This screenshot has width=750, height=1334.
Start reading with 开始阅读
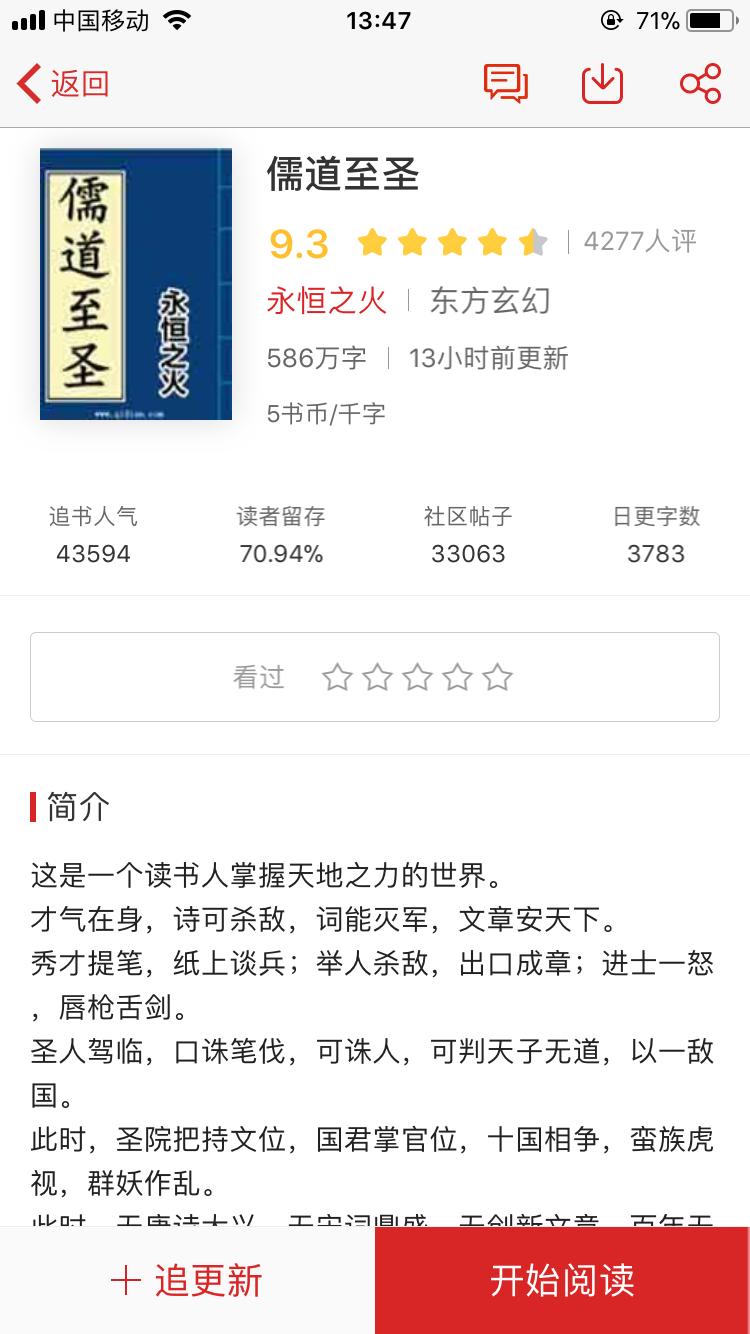coord(562,1281)
